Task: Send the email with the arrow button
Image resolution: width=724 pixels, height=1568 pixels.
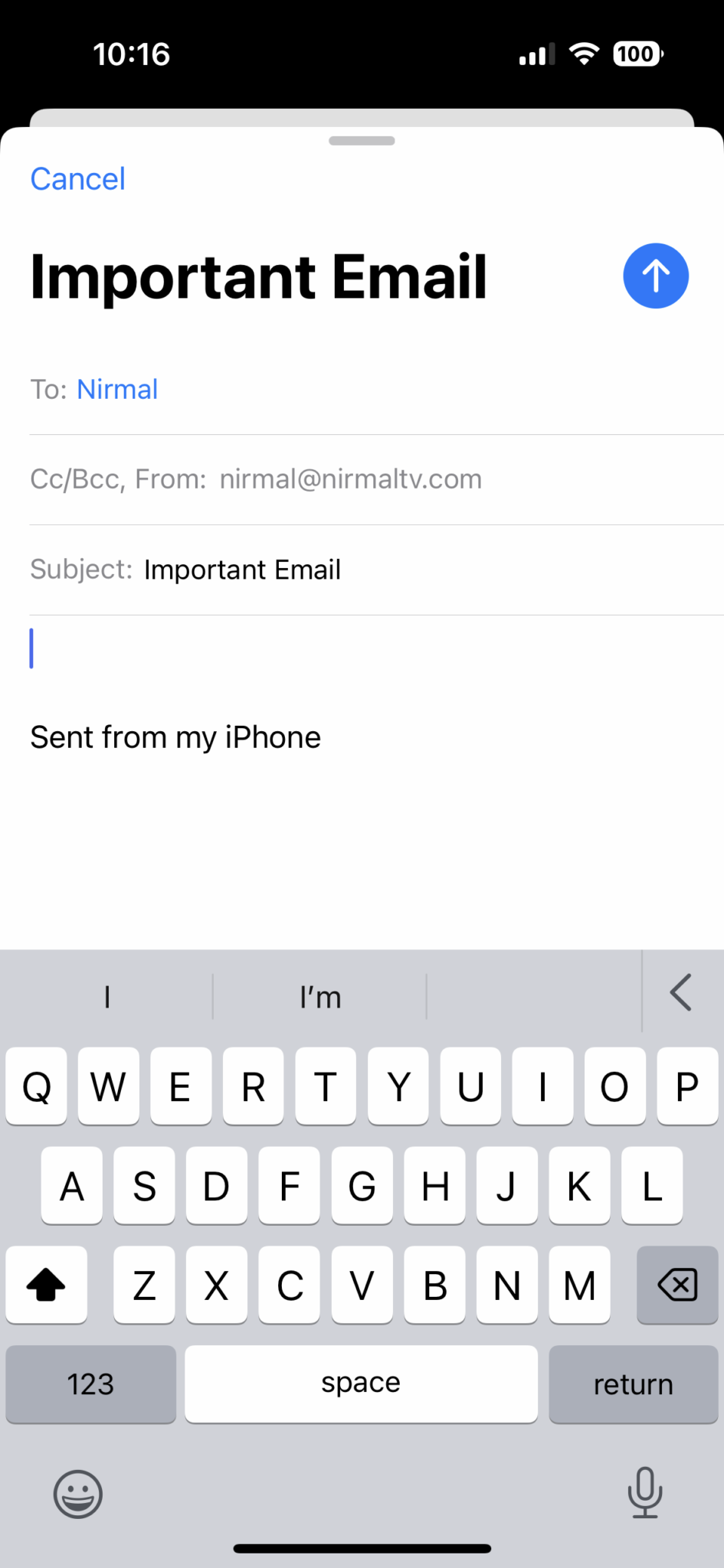Action: [x=656, y=276]
